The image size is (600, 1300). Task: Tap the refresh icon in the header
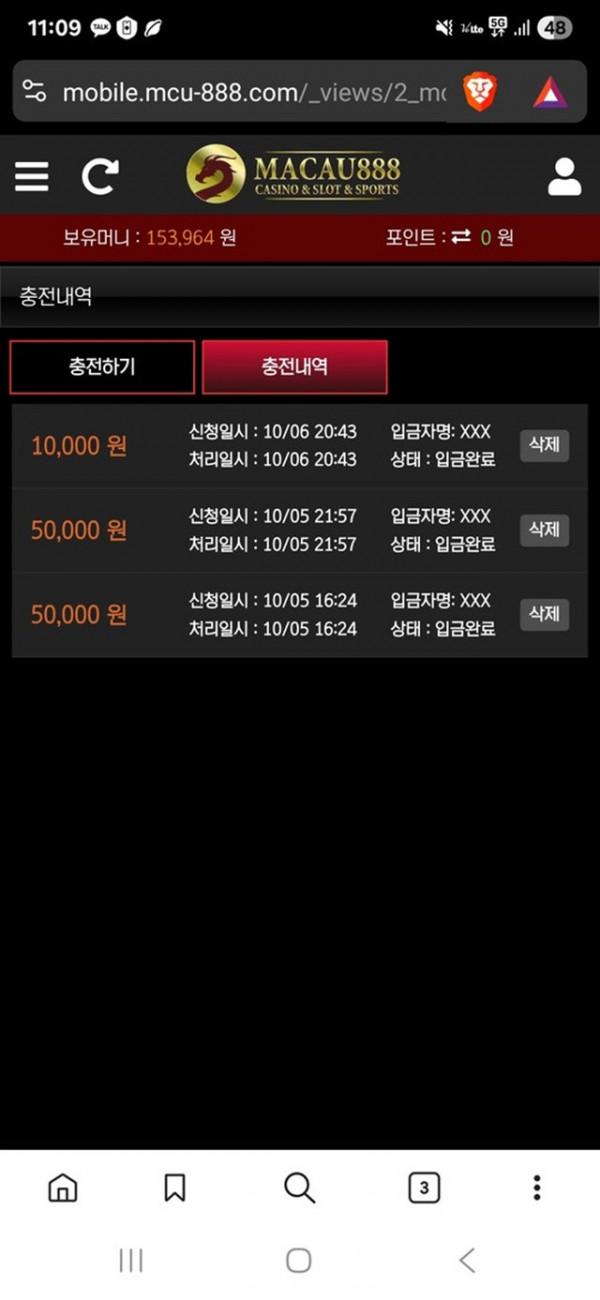click(100, 177)
